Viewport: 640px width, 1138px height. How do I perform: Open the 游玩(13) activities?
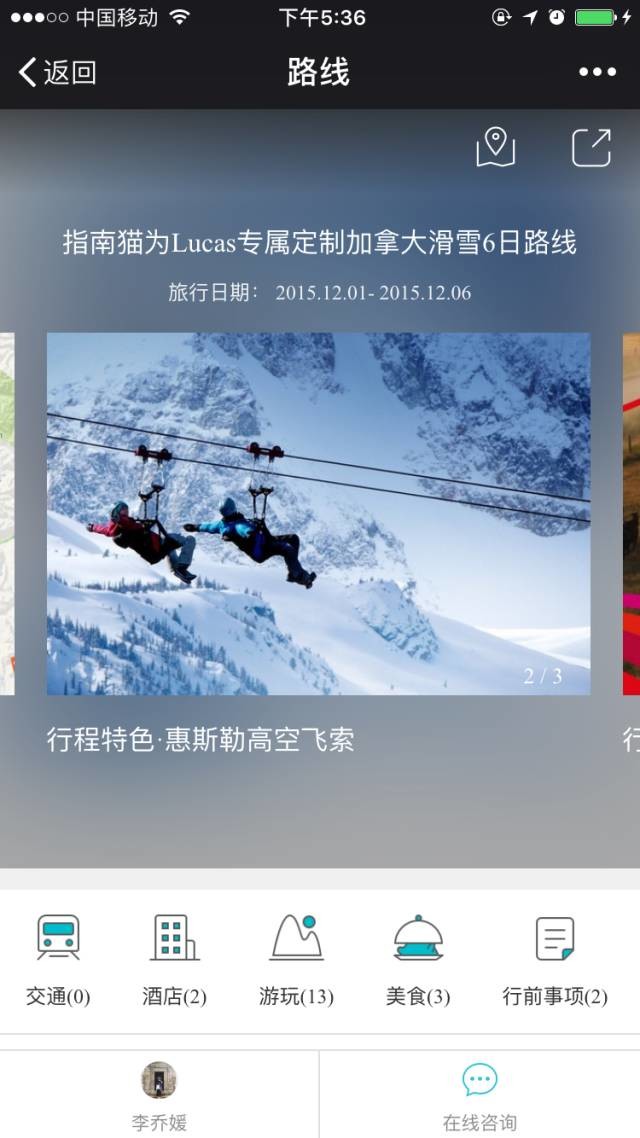pos(296,961)
